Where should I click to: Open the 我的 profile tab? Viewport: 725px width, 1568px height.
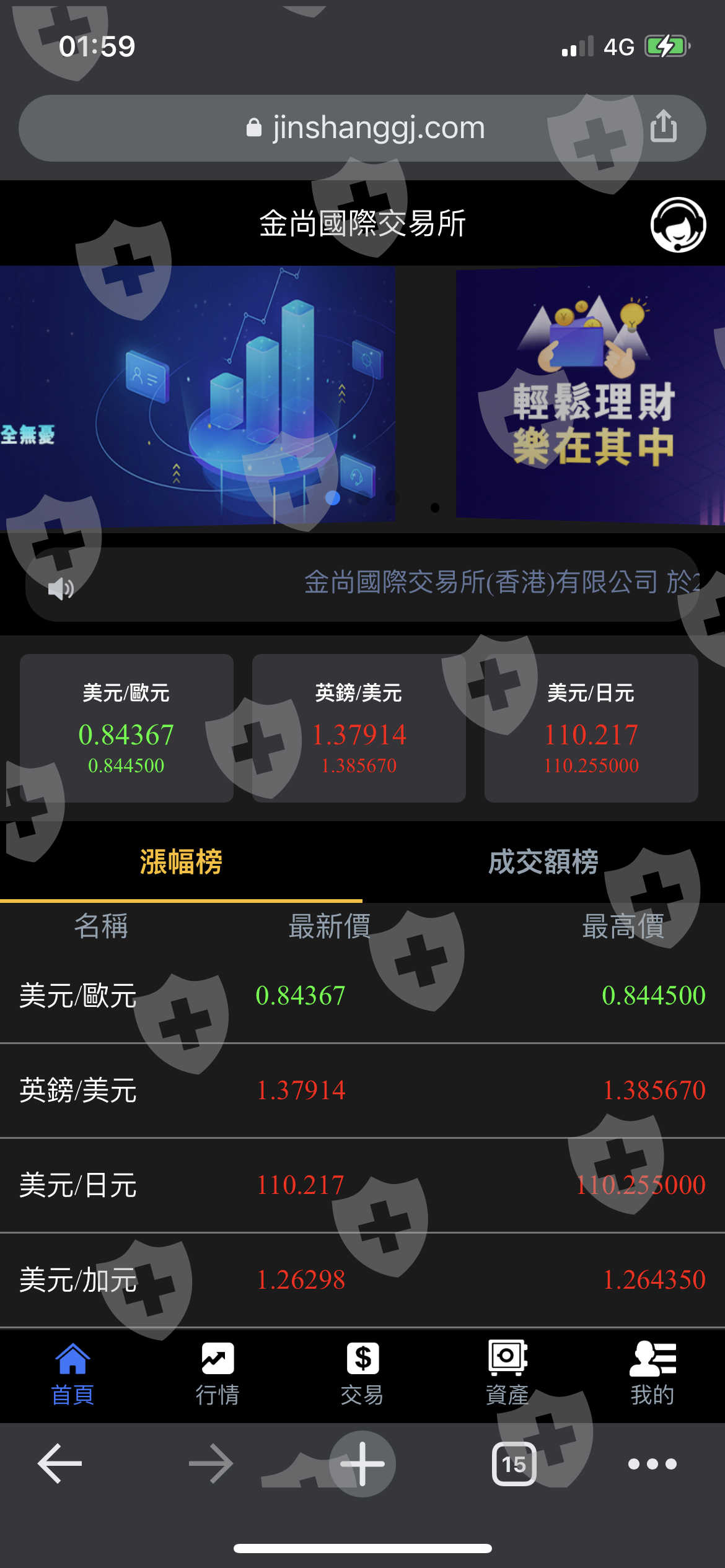[652, 1374]
